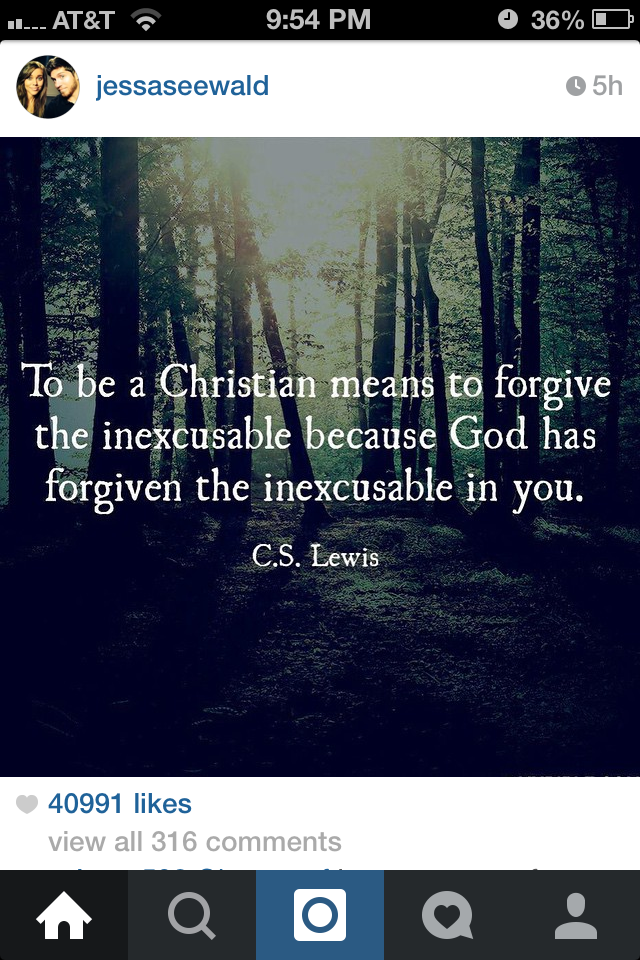This screenshot has width=640, height=960.
Task: Open jessaseewald's profile picture
Action: tap(47, 87)
